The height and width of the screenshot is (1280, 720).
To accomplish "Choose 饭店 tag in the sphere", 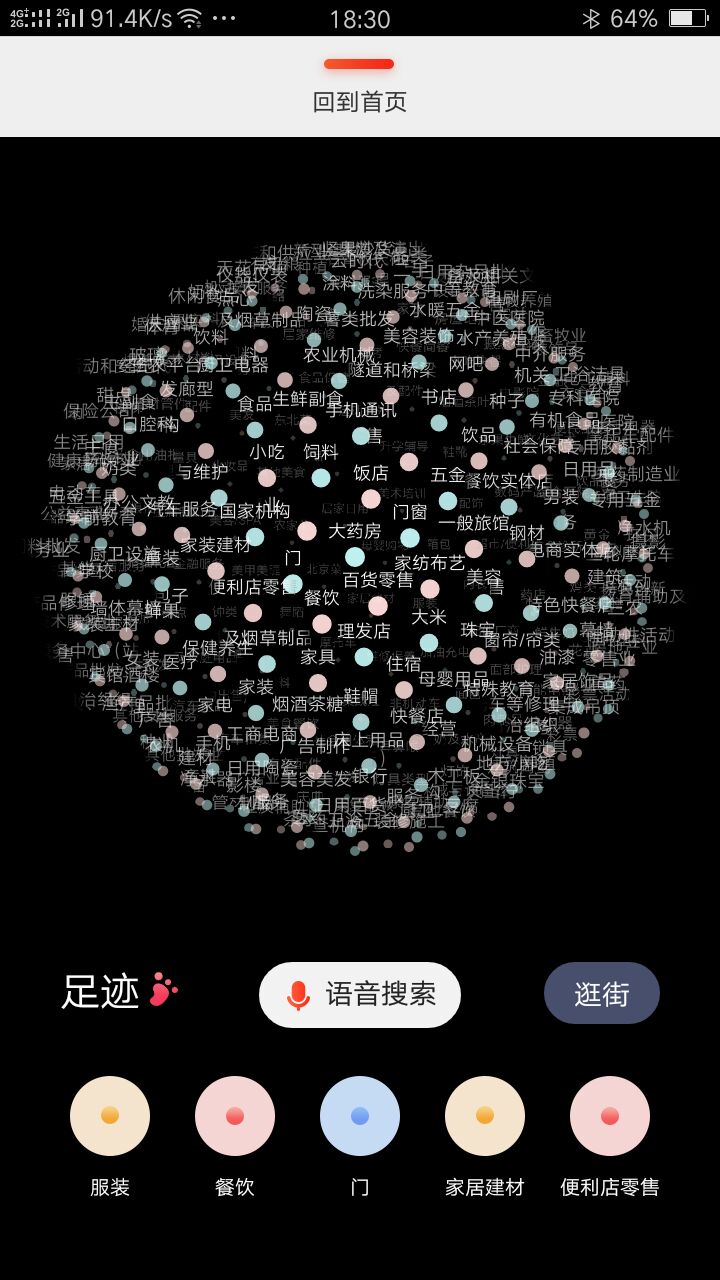I will point(371,473).
